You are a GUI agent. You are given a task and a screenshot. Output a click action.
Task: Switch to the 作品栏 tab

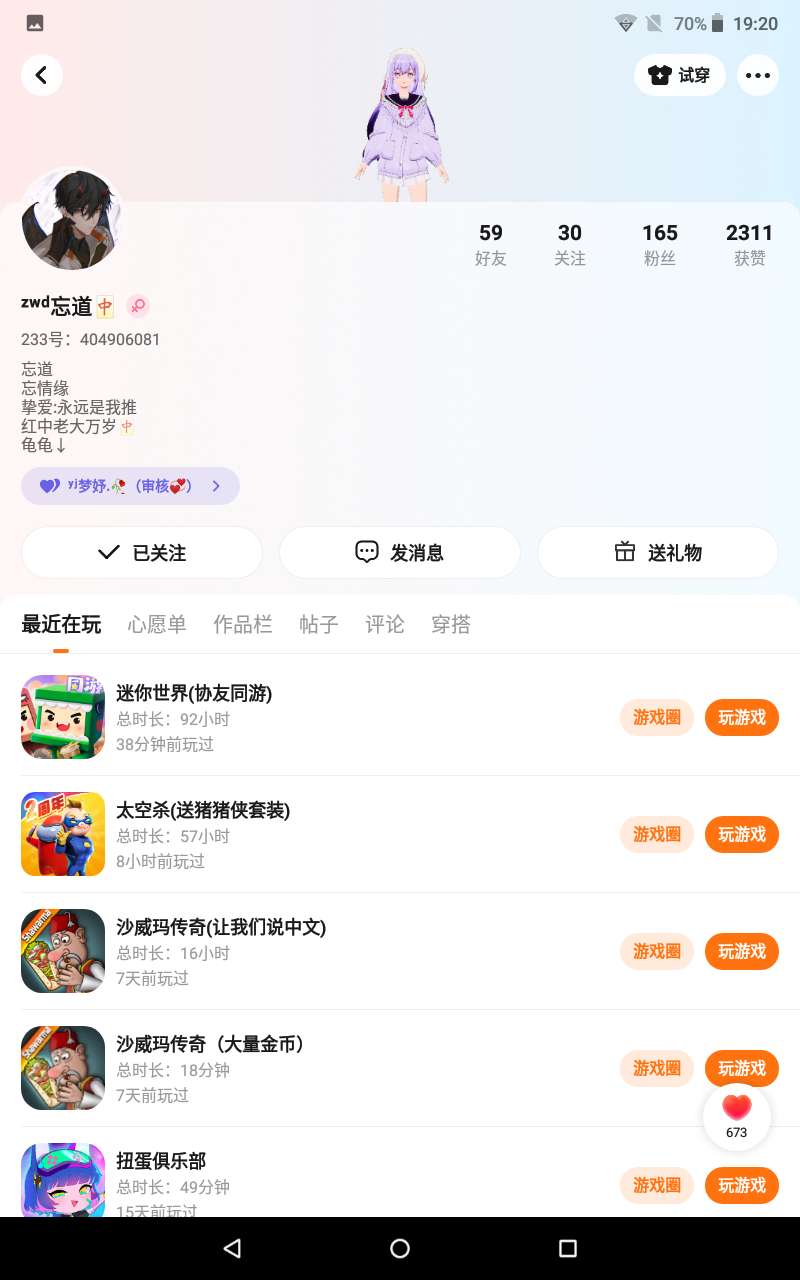point(243,625)
